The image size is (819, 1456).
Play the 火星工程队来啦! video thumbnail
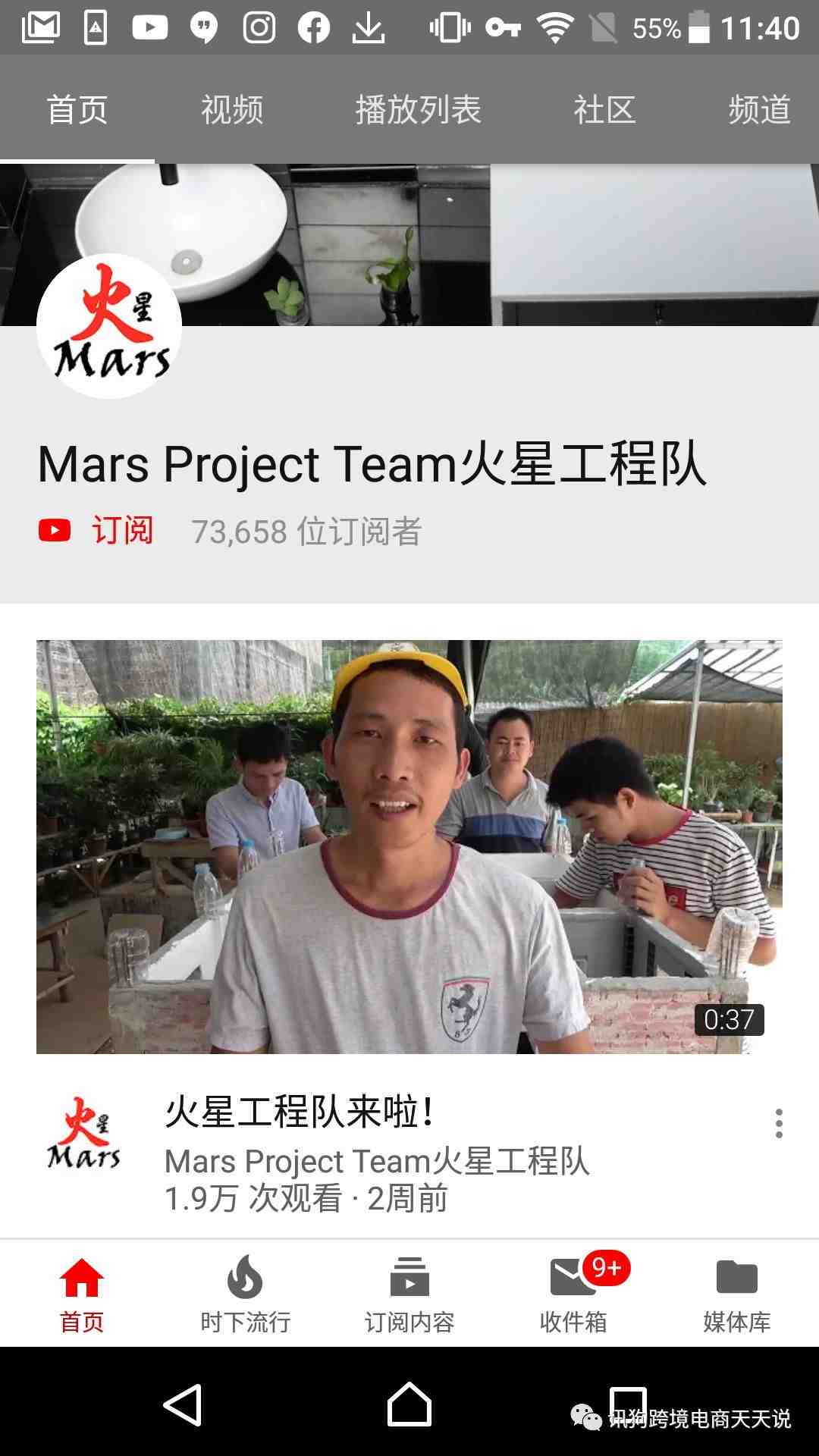click(x=409, y=846)
